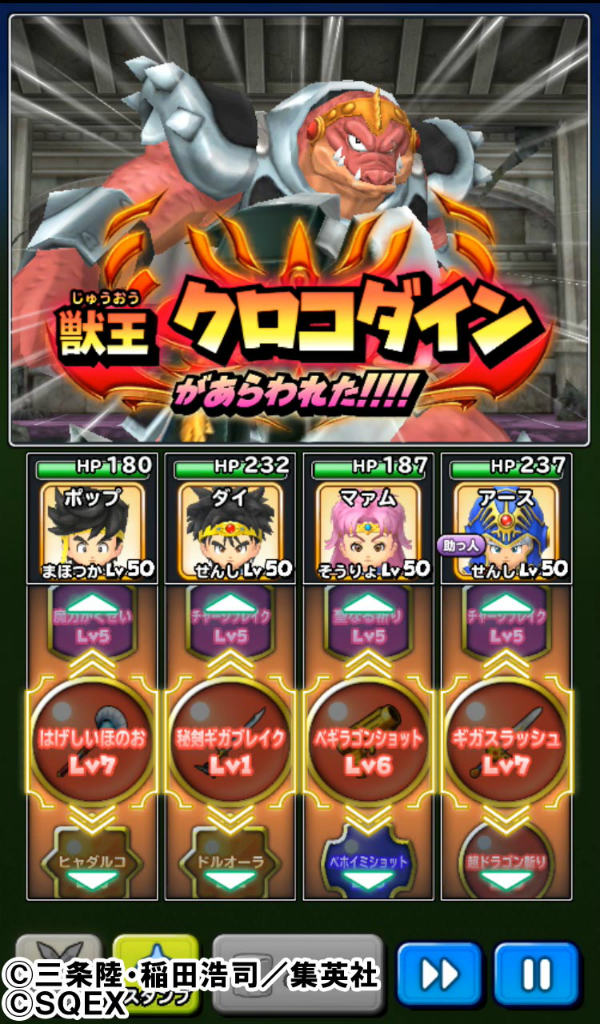
Task: Fast-forward the battle
Action: 439,975
